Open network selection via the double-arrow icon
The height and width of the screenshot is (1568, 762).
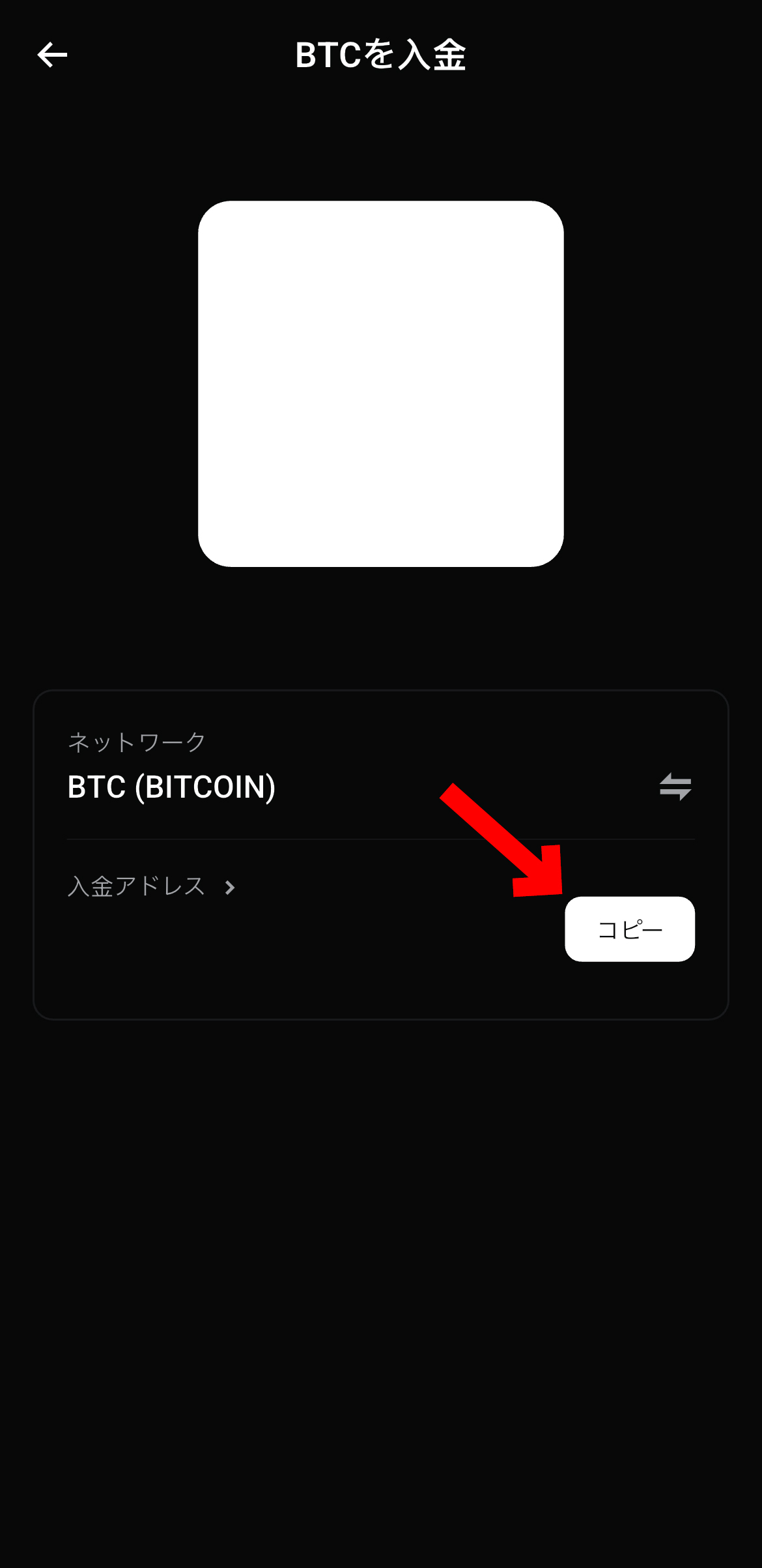click(x=676, y=788)
